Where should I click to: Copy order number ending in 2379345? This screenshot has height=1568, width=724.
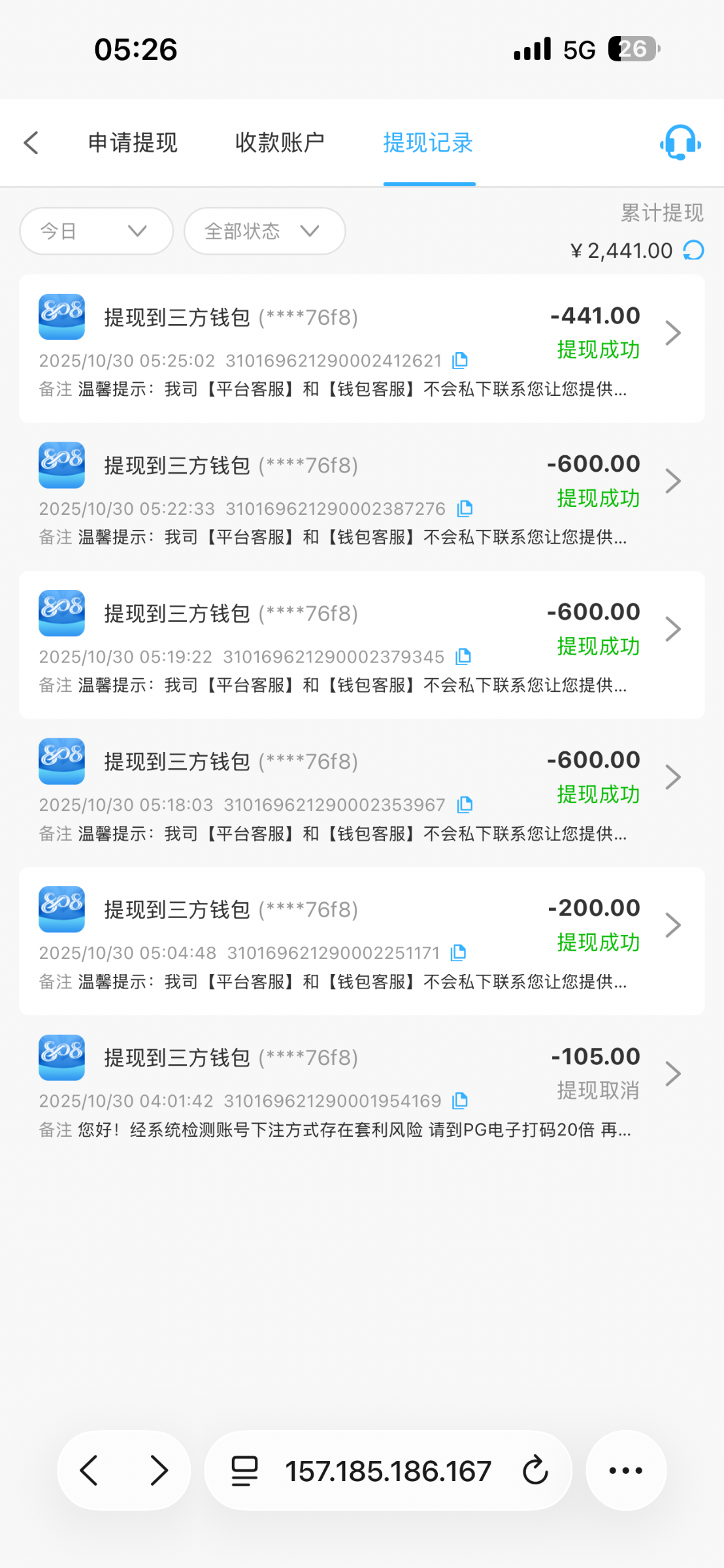463,657
